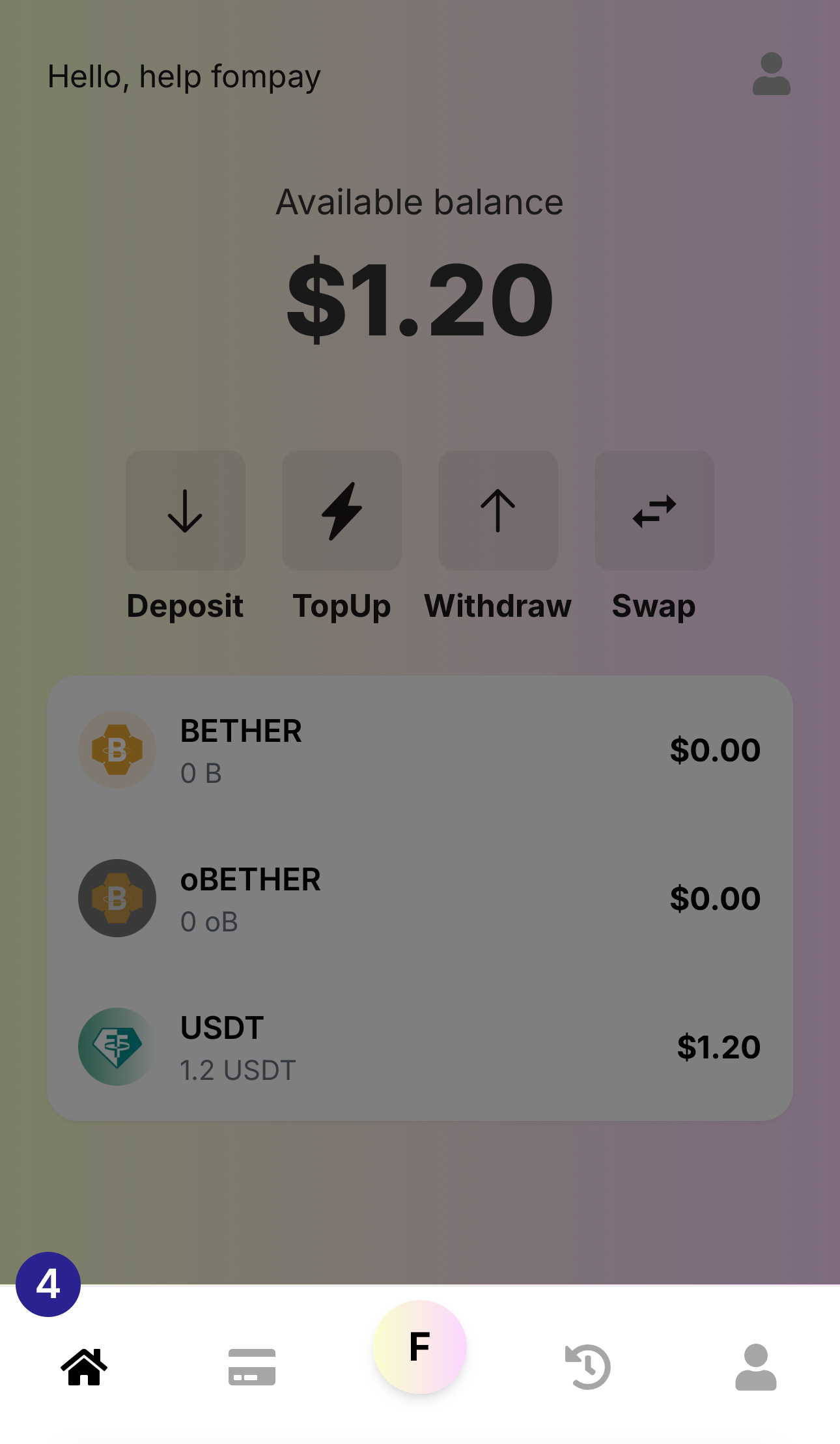Select Withdraw
Viewport: 840px width, 1444px height.
(498, 511)
